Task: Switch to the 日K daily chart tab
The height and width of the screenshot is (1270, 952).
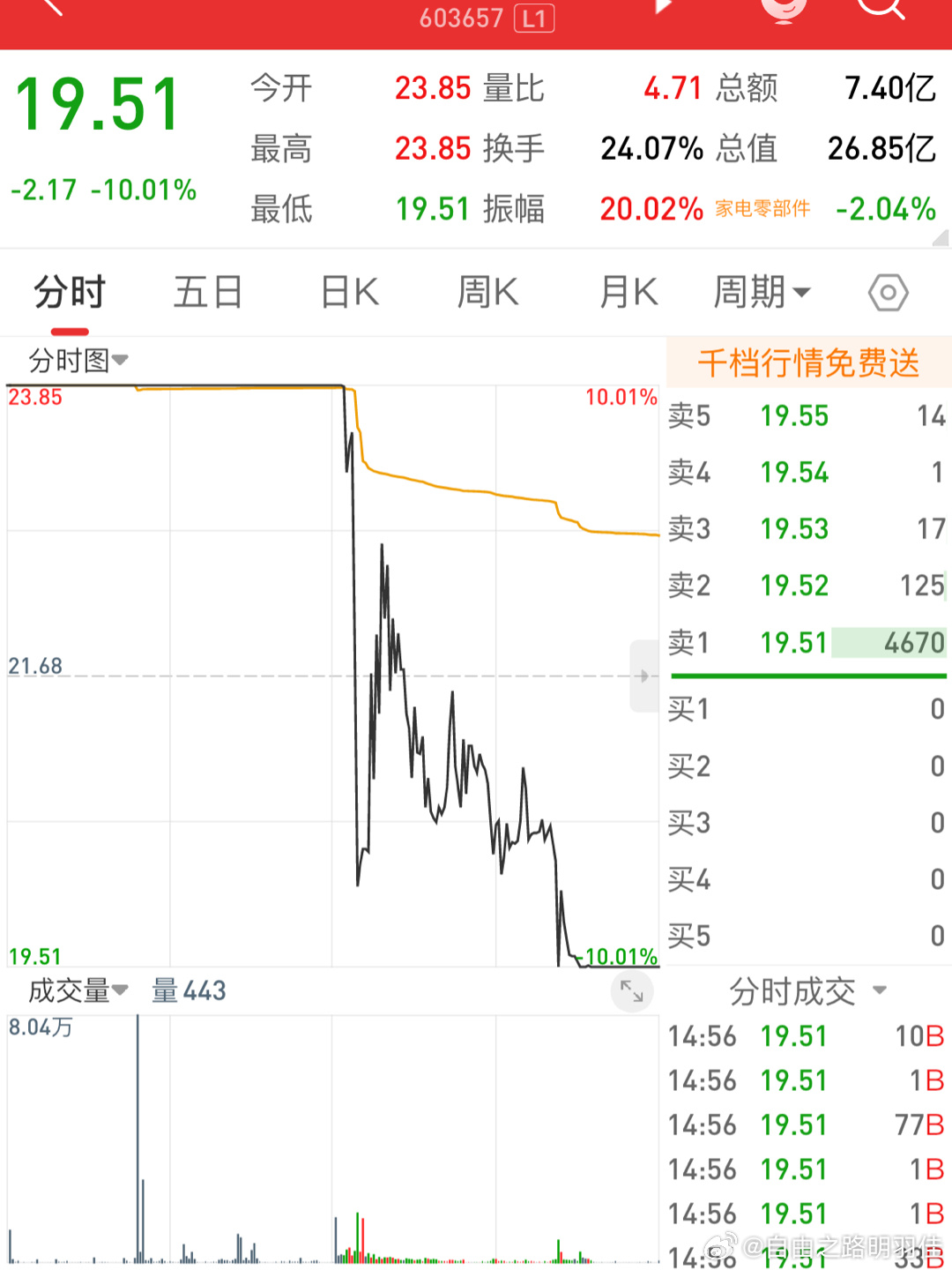Action: pyautogui.click(x=347, y=292)
